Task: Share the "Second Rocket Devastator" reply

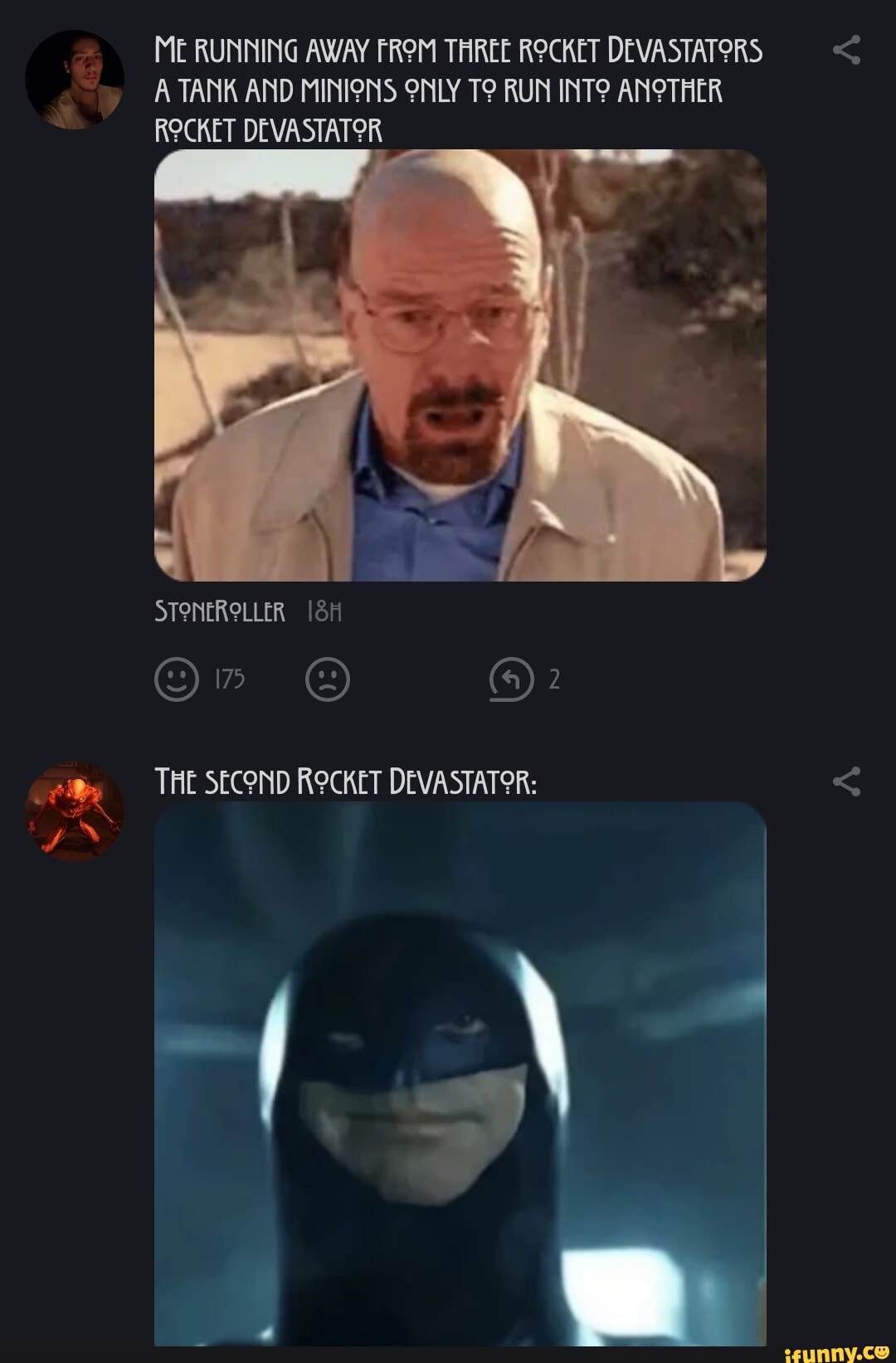Action: pyautogui.click(x=846, y=781)
